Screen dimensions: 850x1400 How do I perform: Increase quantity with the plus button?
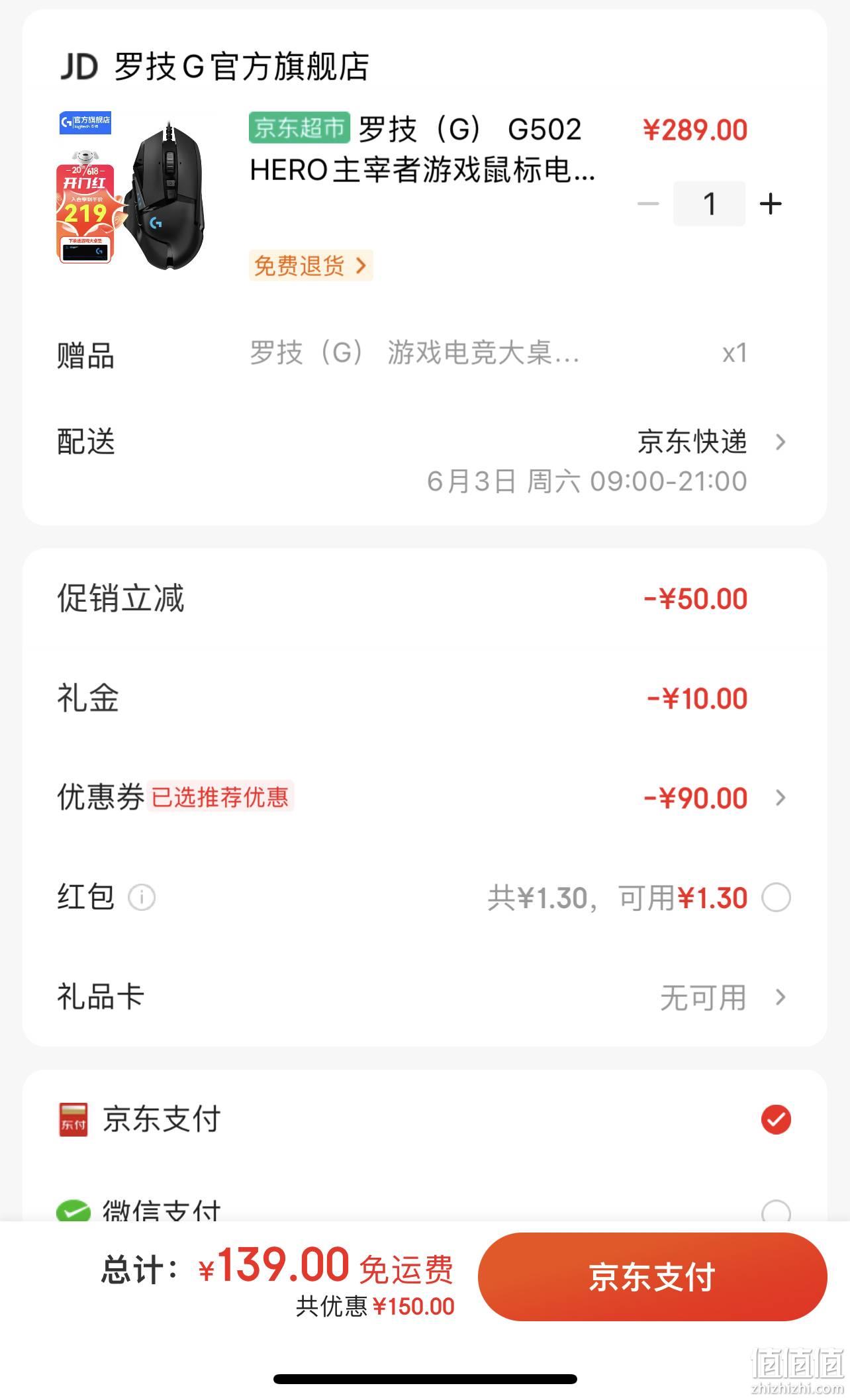click(x=771, y=203)
